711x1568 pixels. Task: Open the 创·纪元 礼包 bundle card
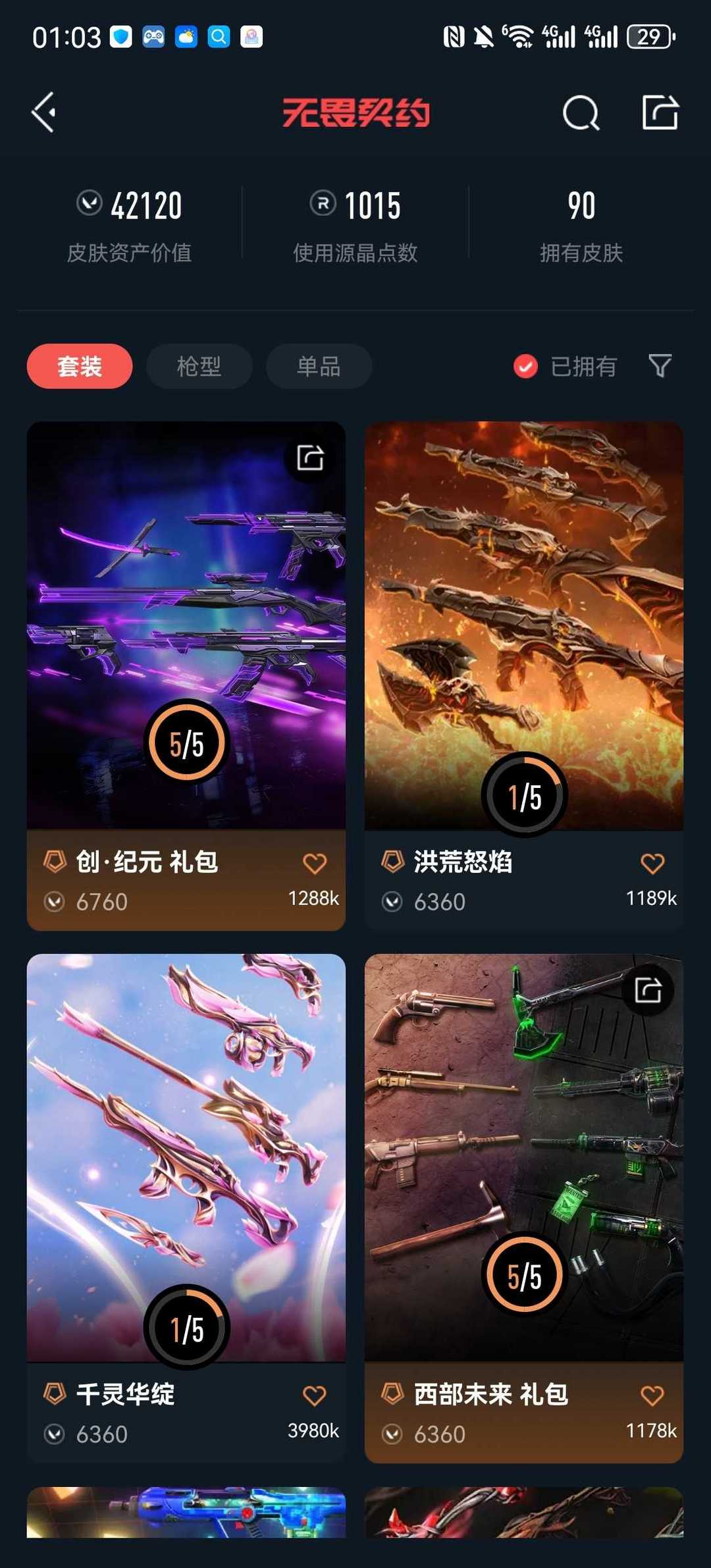(x=186, y=625)
